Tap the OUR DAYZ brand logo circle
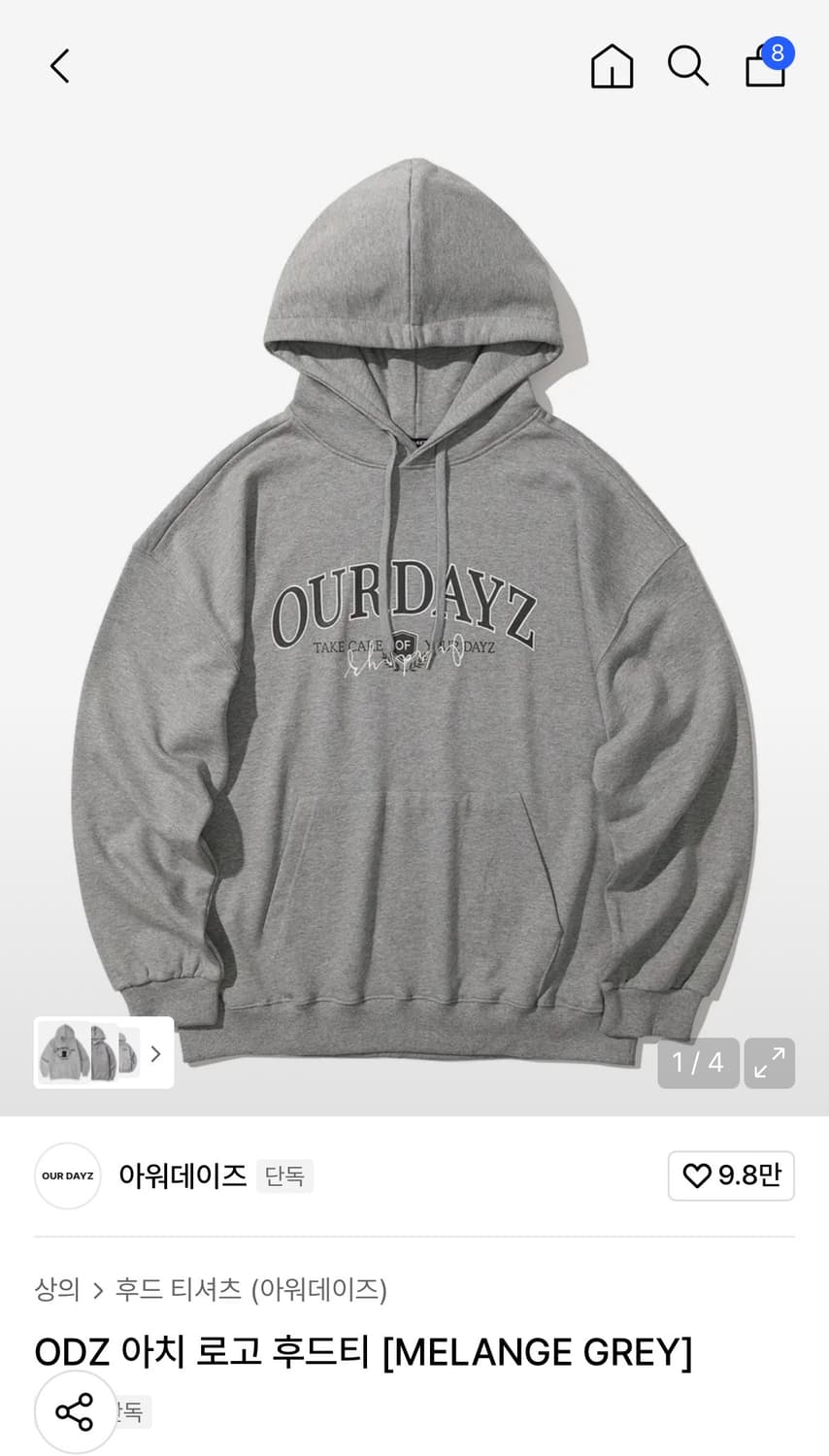 [x=67, y=1175]
